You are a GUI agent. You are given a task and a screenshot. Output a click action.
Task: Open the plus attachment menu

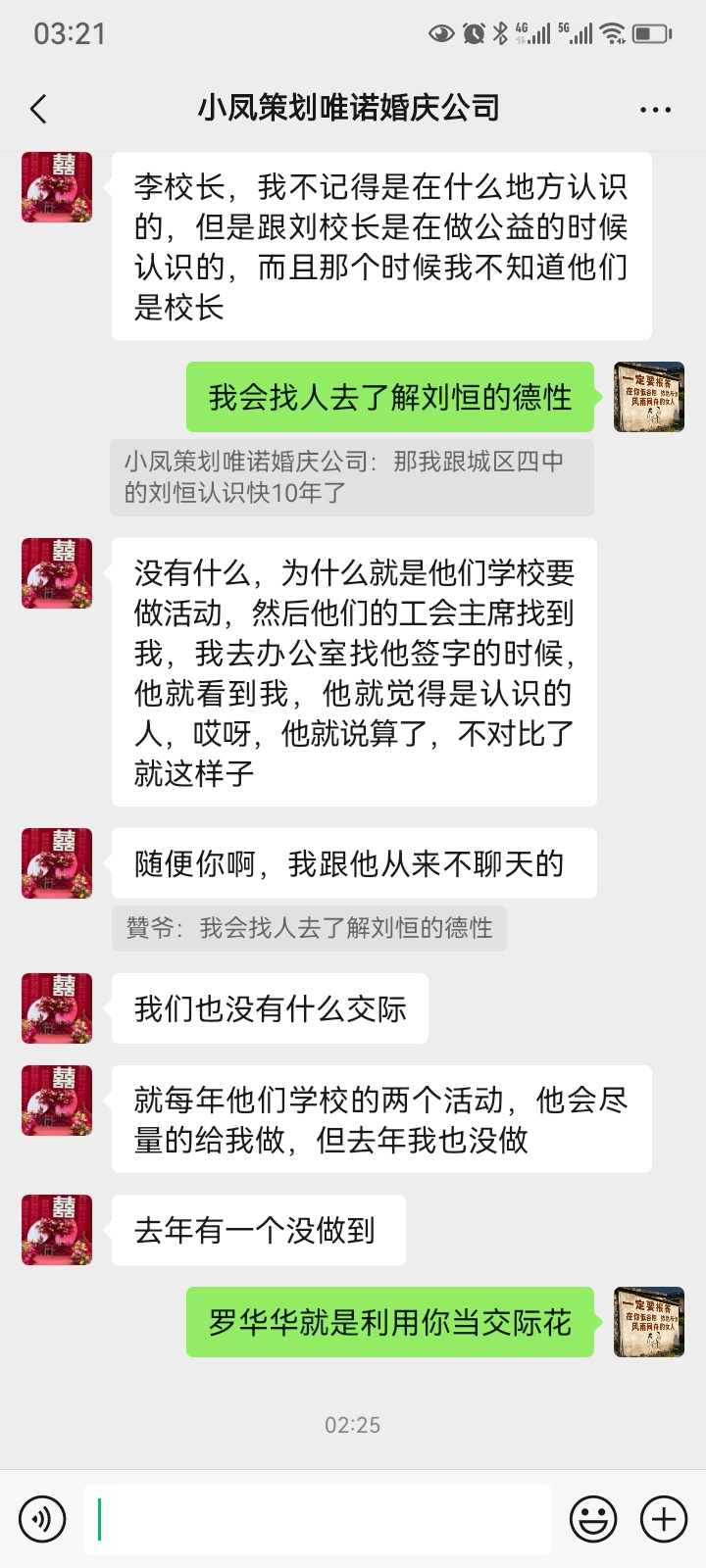(664, 1519)
